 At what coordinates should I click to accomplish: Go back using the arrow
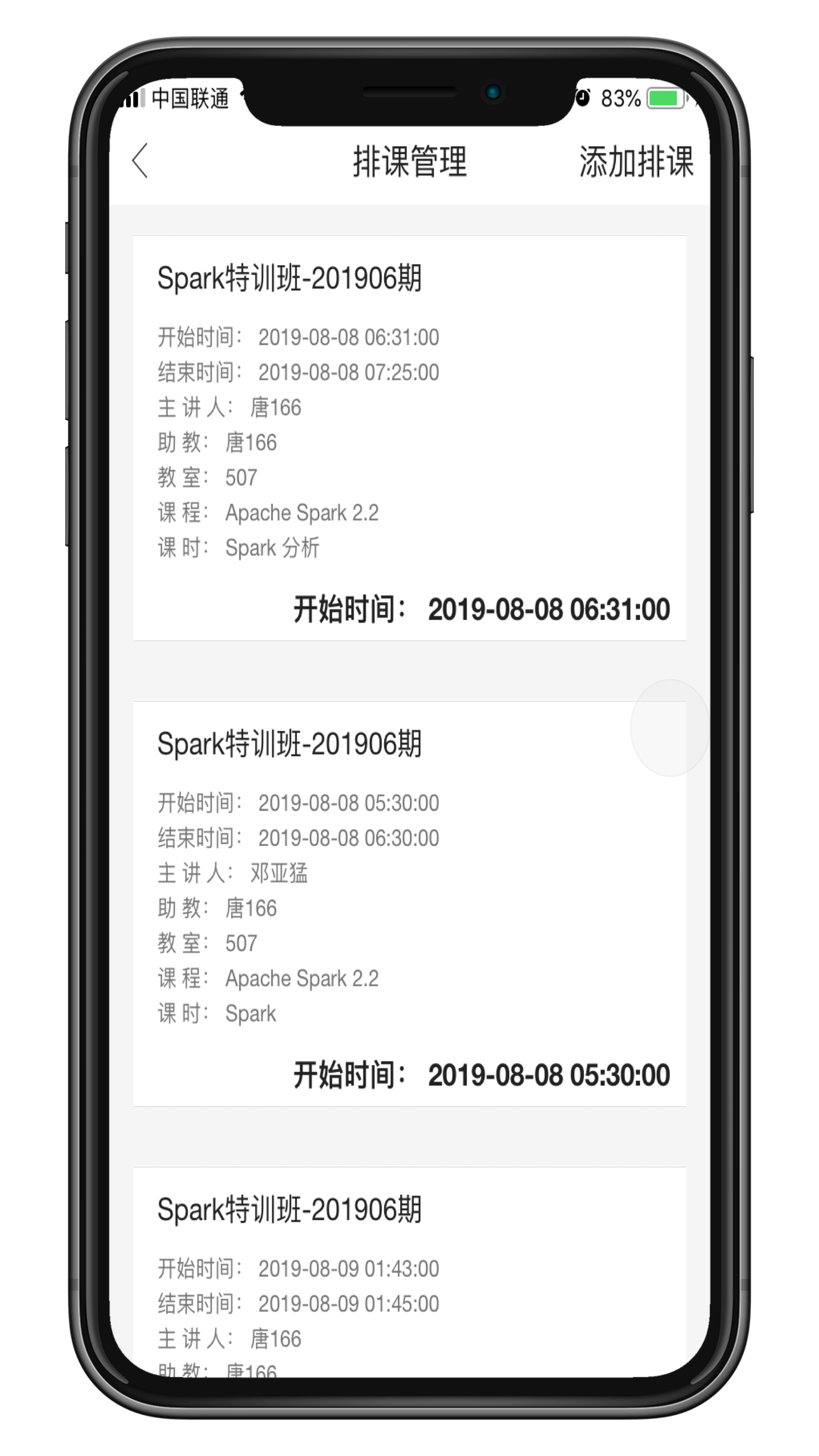140,160
